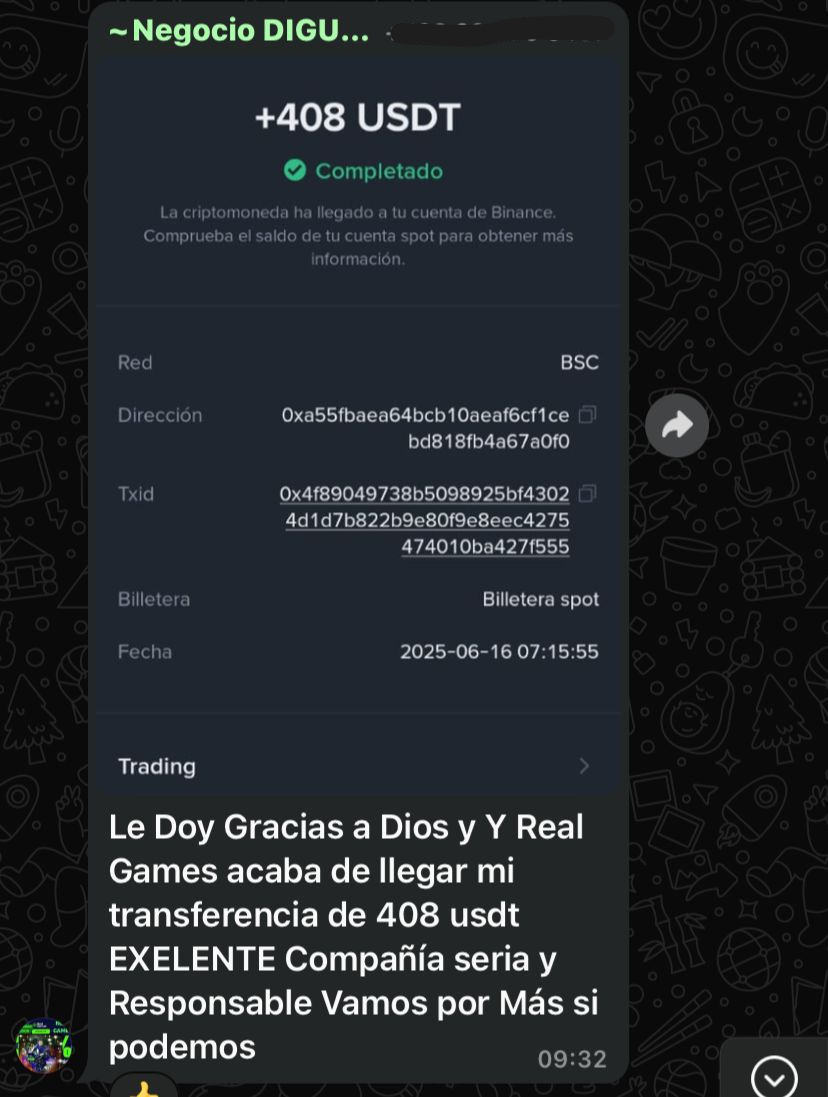Click the copy icon beside the Txid hash

pos(587,493)
